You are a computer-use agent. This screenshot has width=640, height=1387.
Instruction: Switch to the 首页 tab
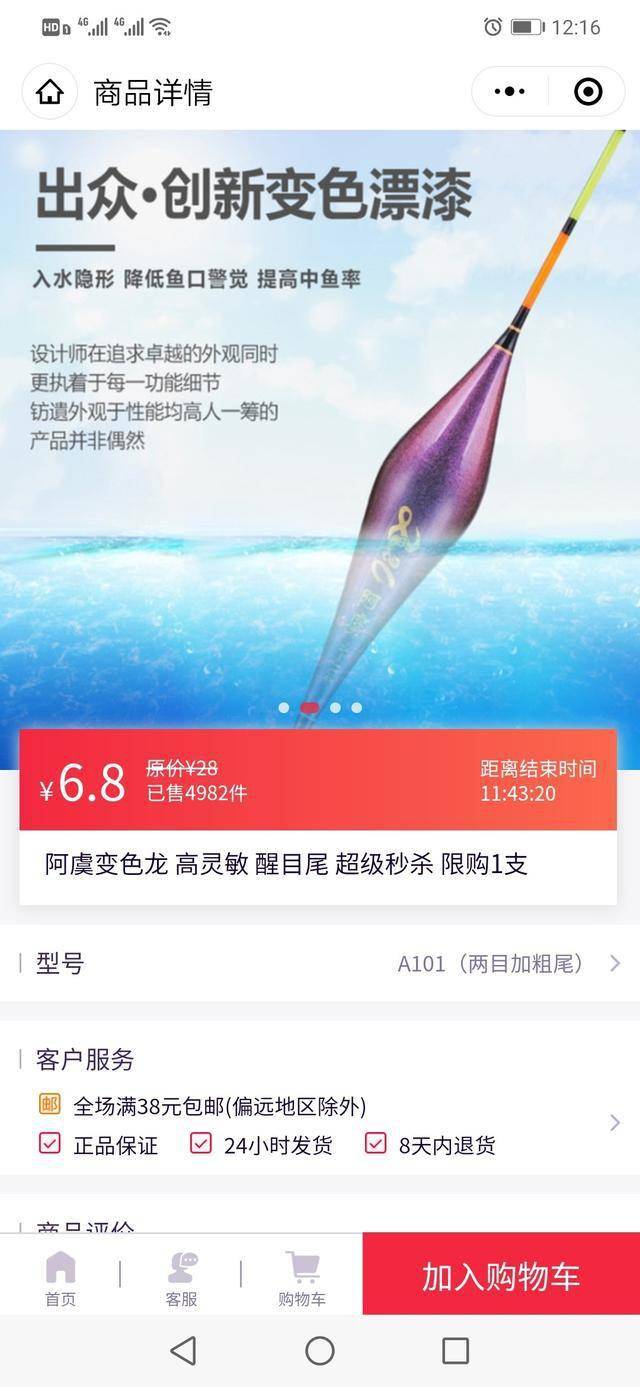tap(60, 1277)
